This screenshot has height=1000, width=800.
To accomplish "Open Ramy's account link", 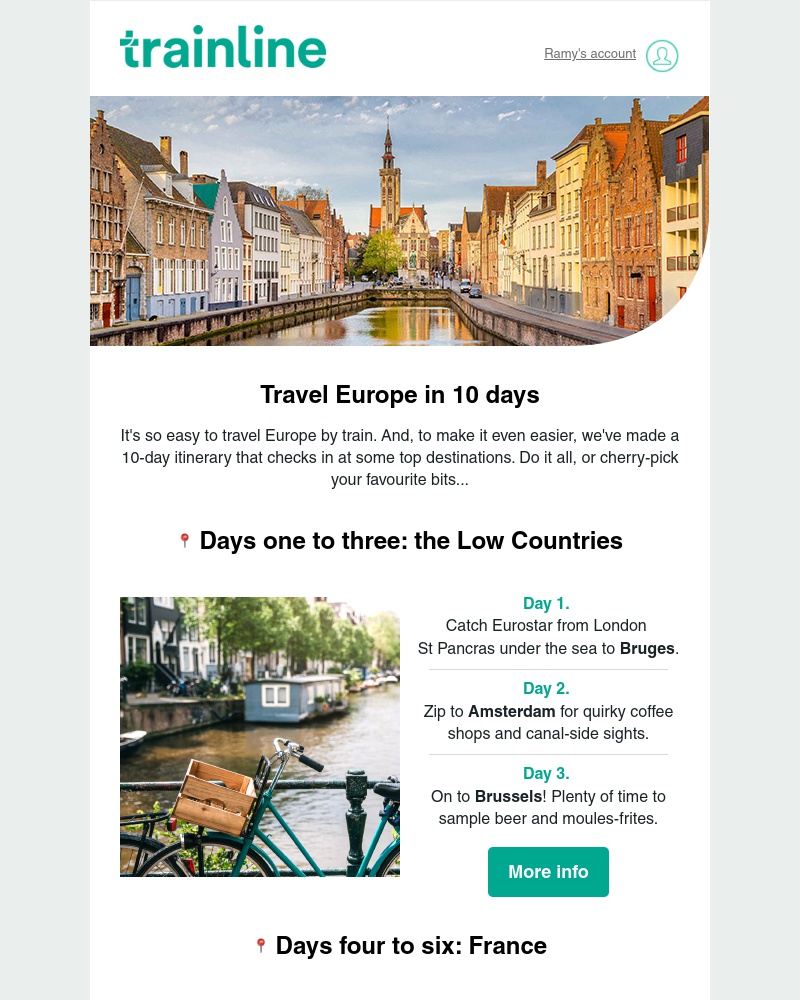I will (590, 54).
